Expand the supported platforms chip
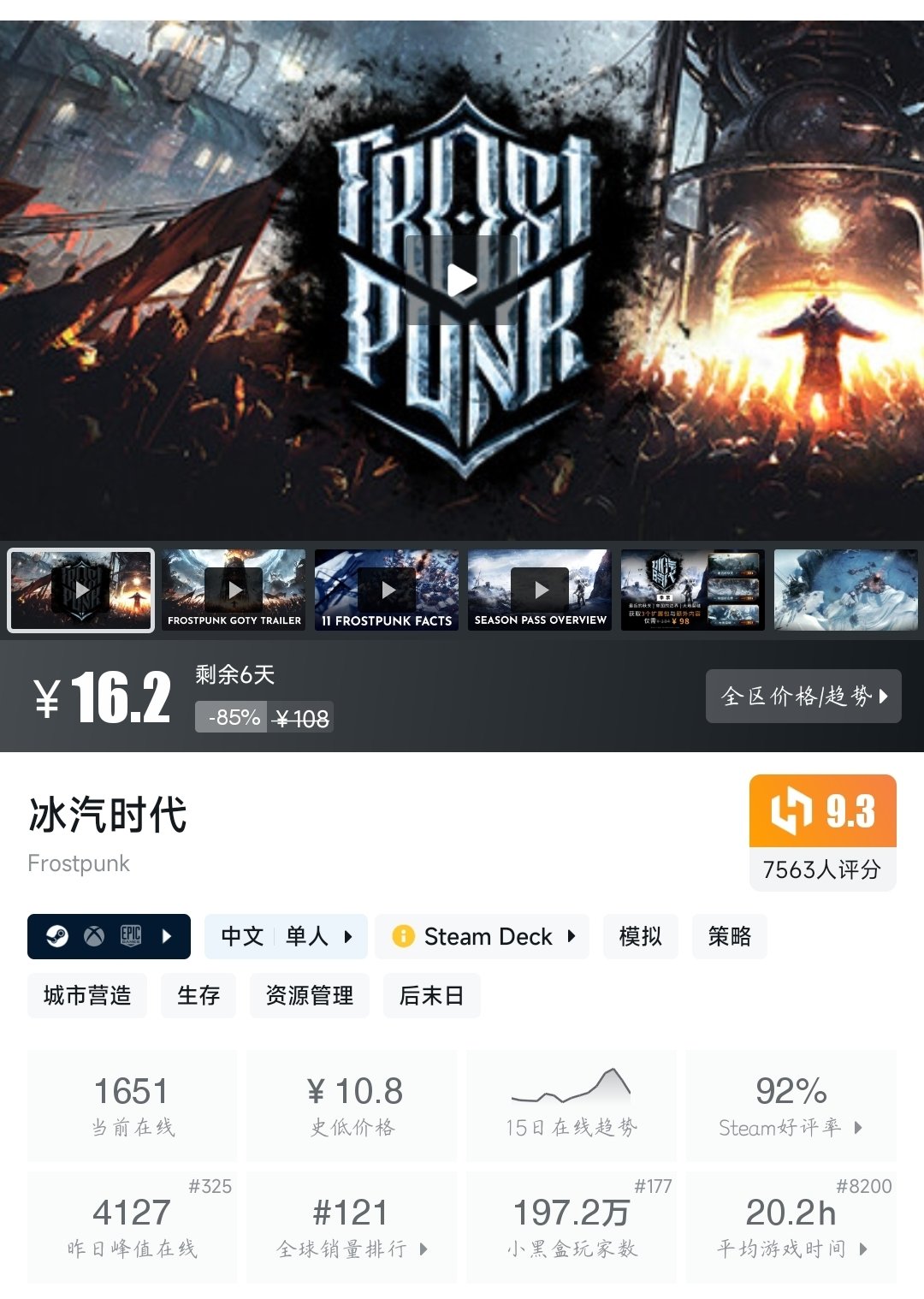This screenshot has width=924, height=1299. 109,936
